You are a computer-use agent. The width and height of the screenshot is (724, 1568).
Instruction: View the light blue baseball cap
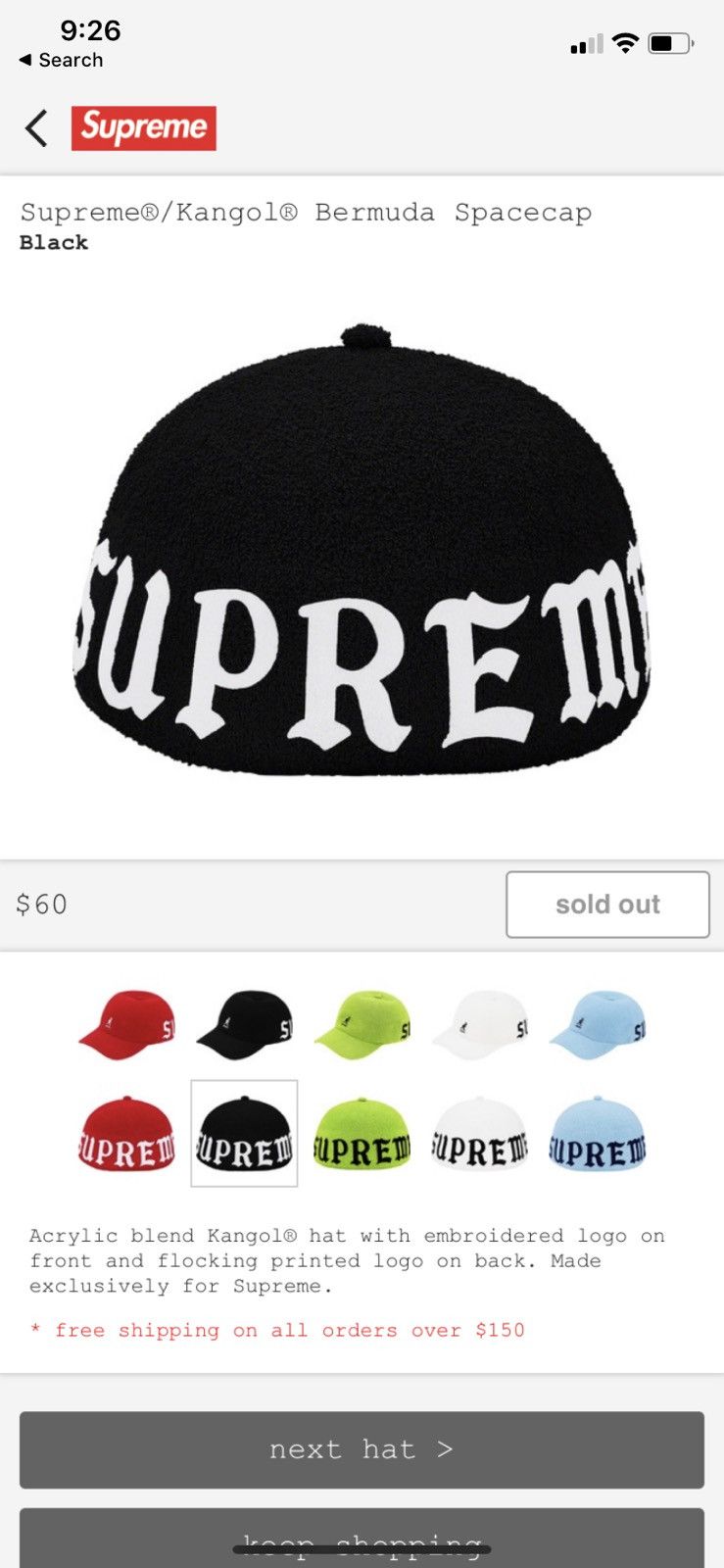597,1024
